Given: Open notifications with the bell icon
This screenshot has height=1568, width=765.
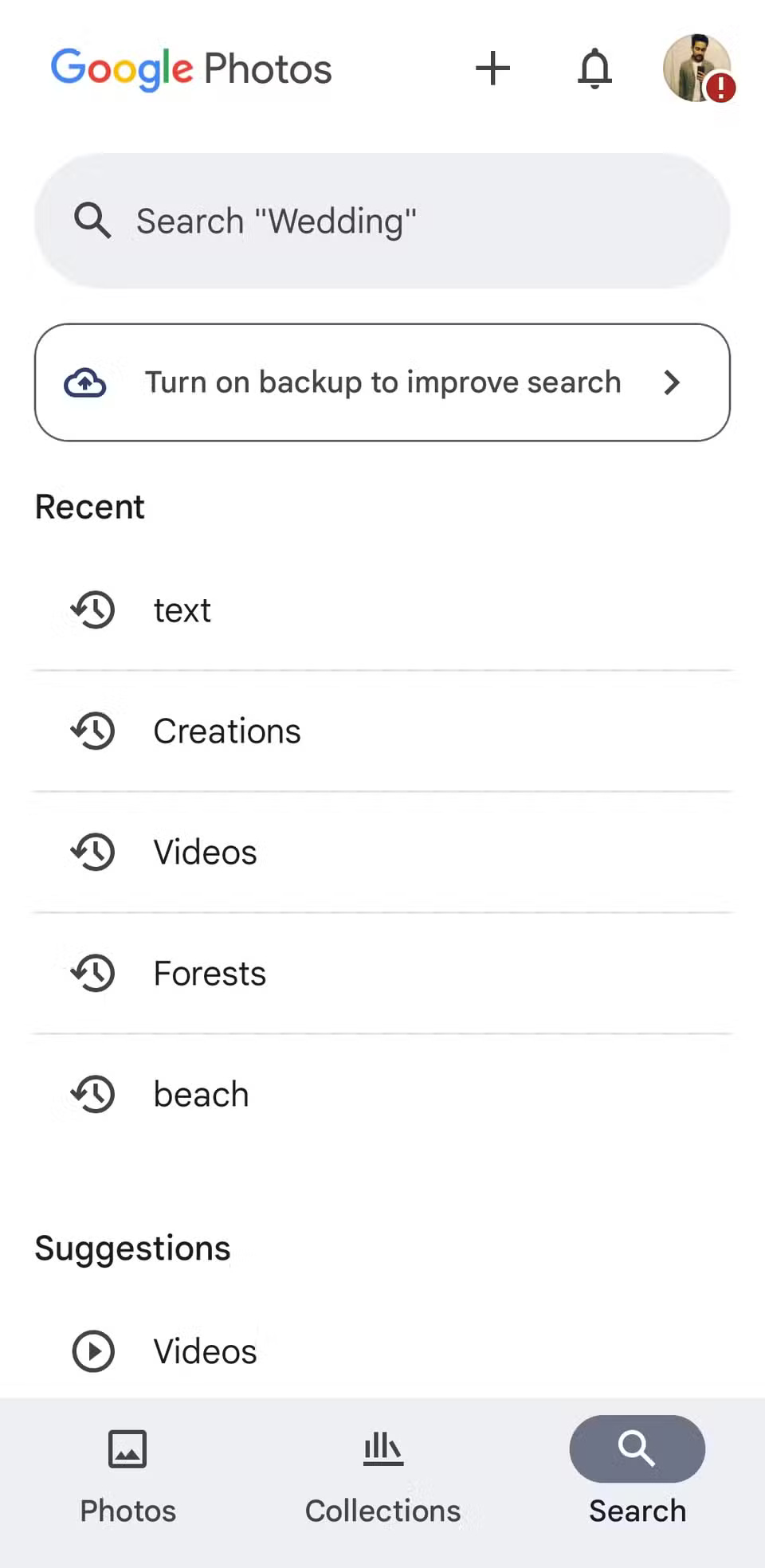Looking at the screenshot, I should click(x=595, y=69).
